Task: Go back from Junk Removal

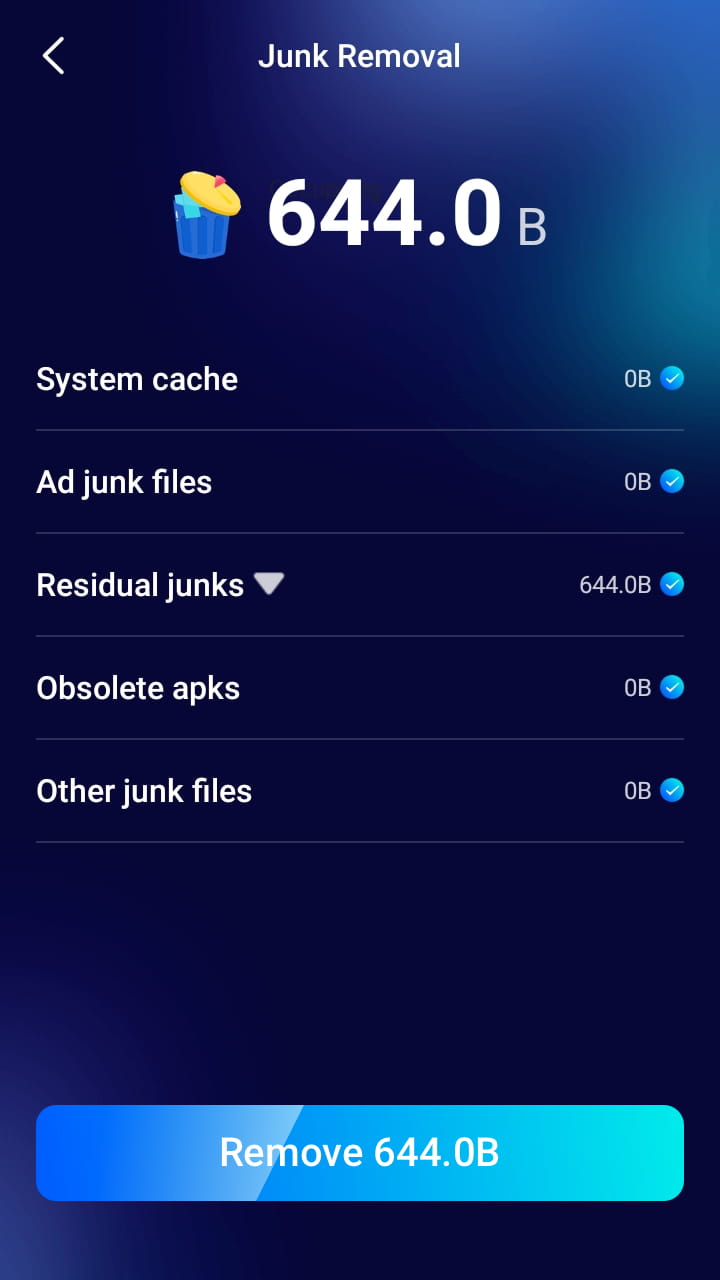Action: tap(54, 56)
